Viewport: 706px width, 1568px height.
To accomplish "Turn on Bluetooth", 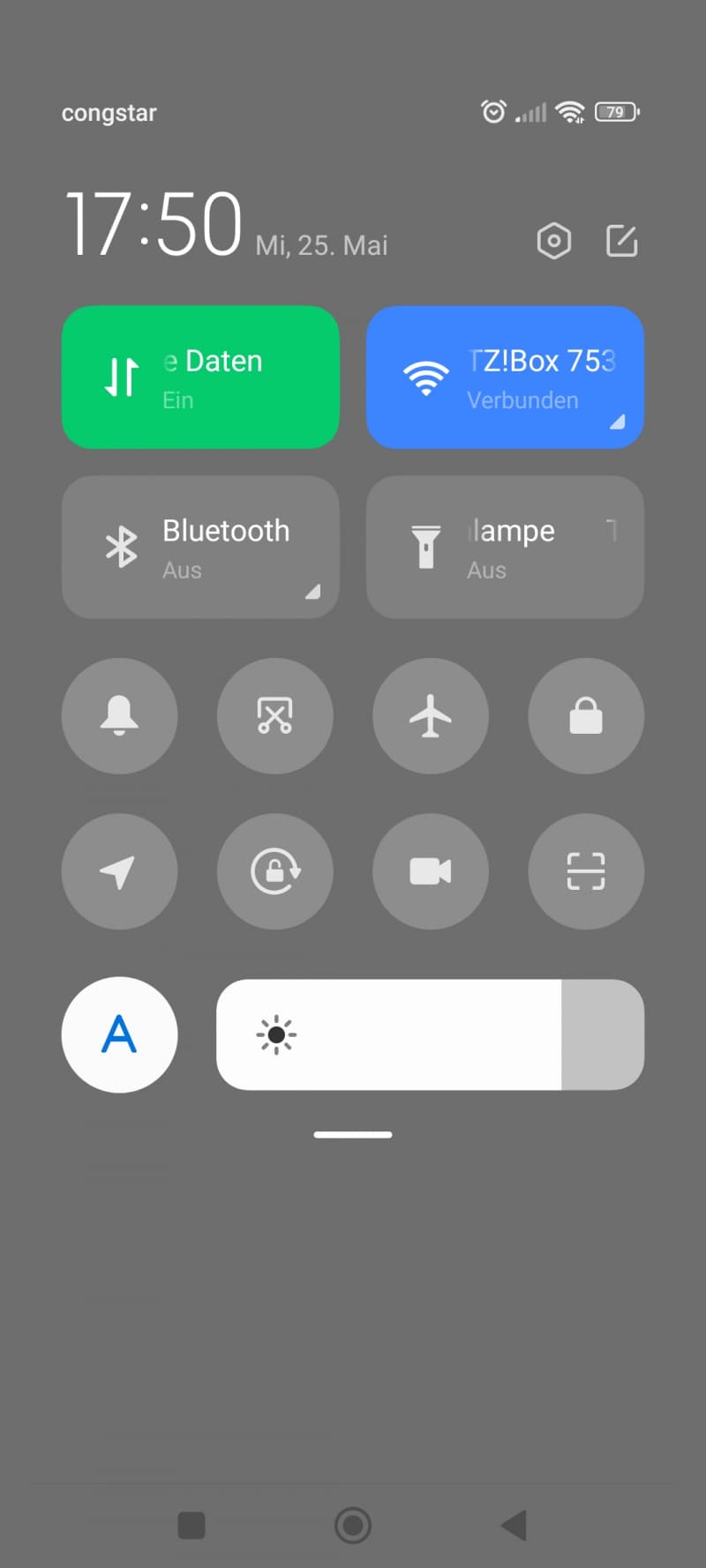I will tap(200, 548).
